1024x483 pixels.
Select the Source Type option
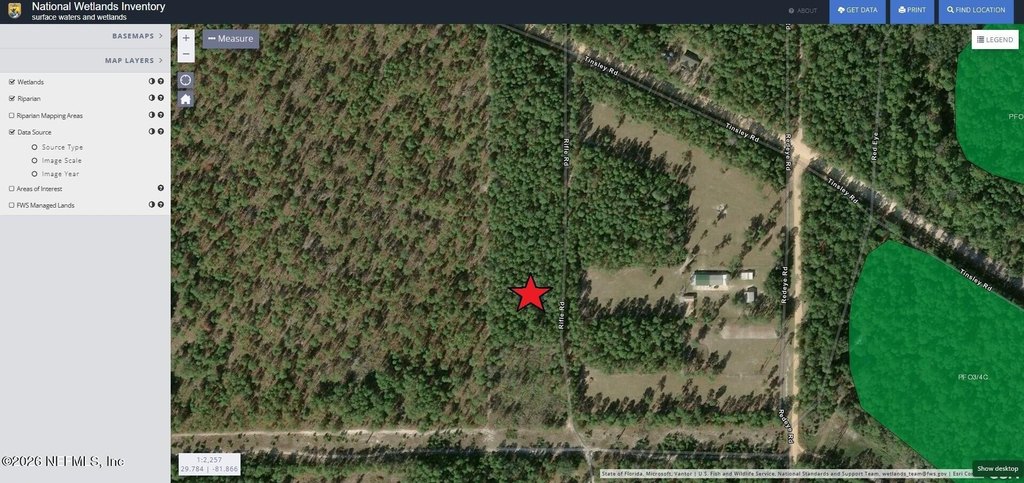coord(35,147)
